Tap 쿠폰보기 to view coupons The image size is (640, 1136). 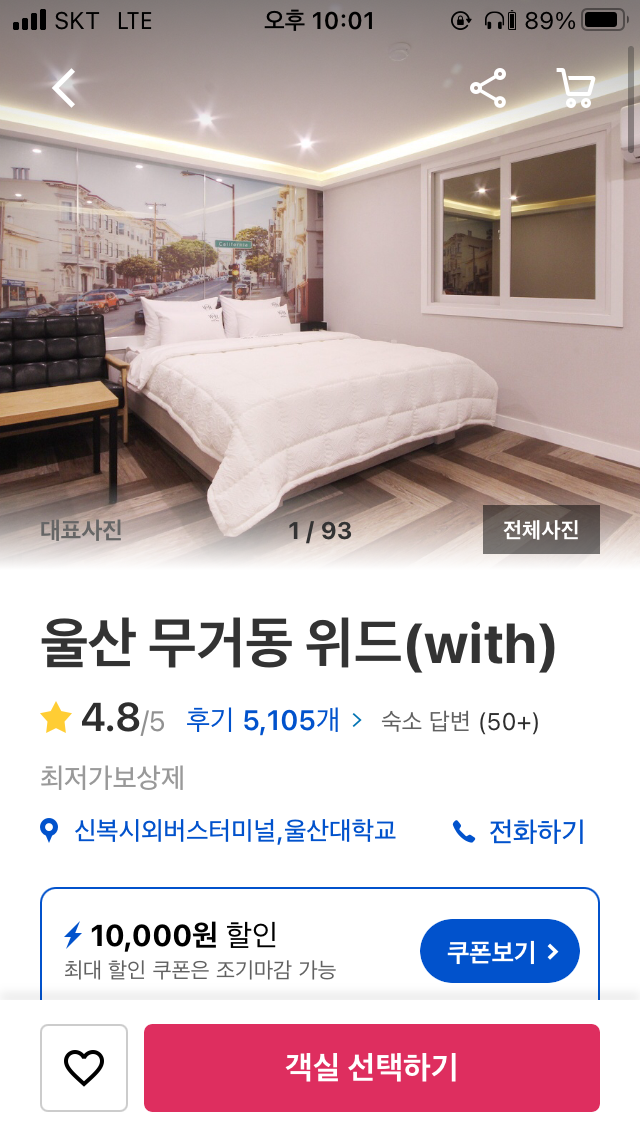[x=499, y=951]
